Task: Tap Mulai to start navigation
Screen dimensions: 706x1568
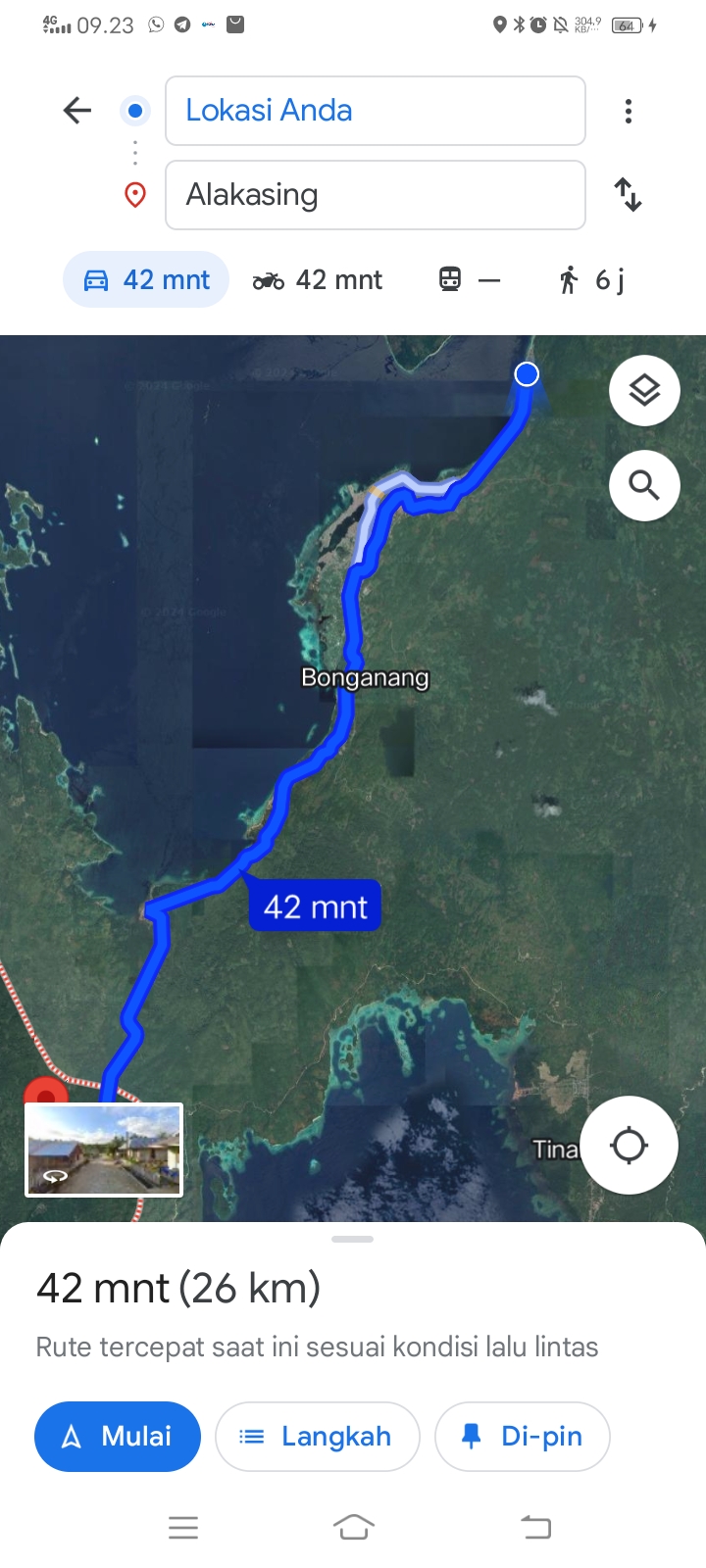Action: click(118, 1437)
